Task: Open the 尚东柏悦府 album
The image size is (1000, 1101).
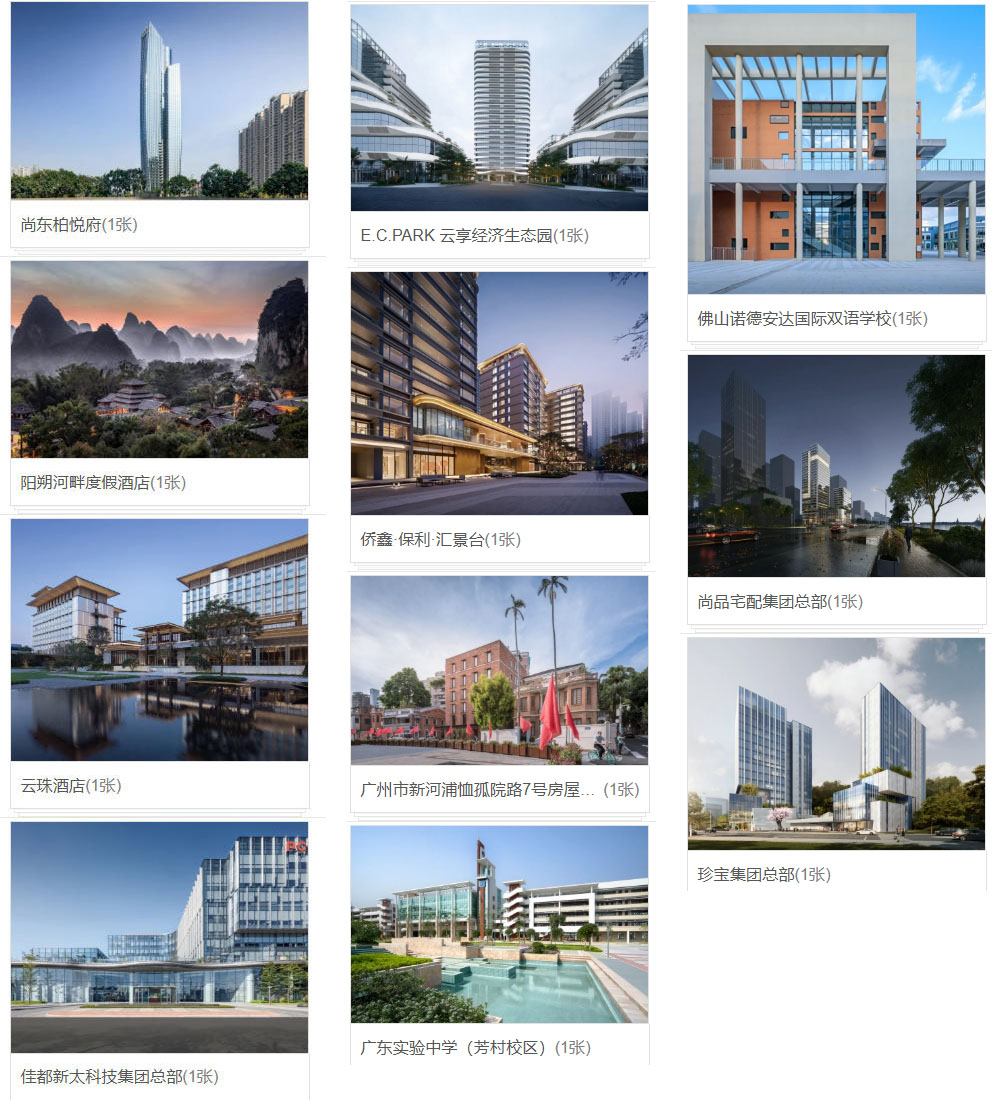Action: point(159,102)
